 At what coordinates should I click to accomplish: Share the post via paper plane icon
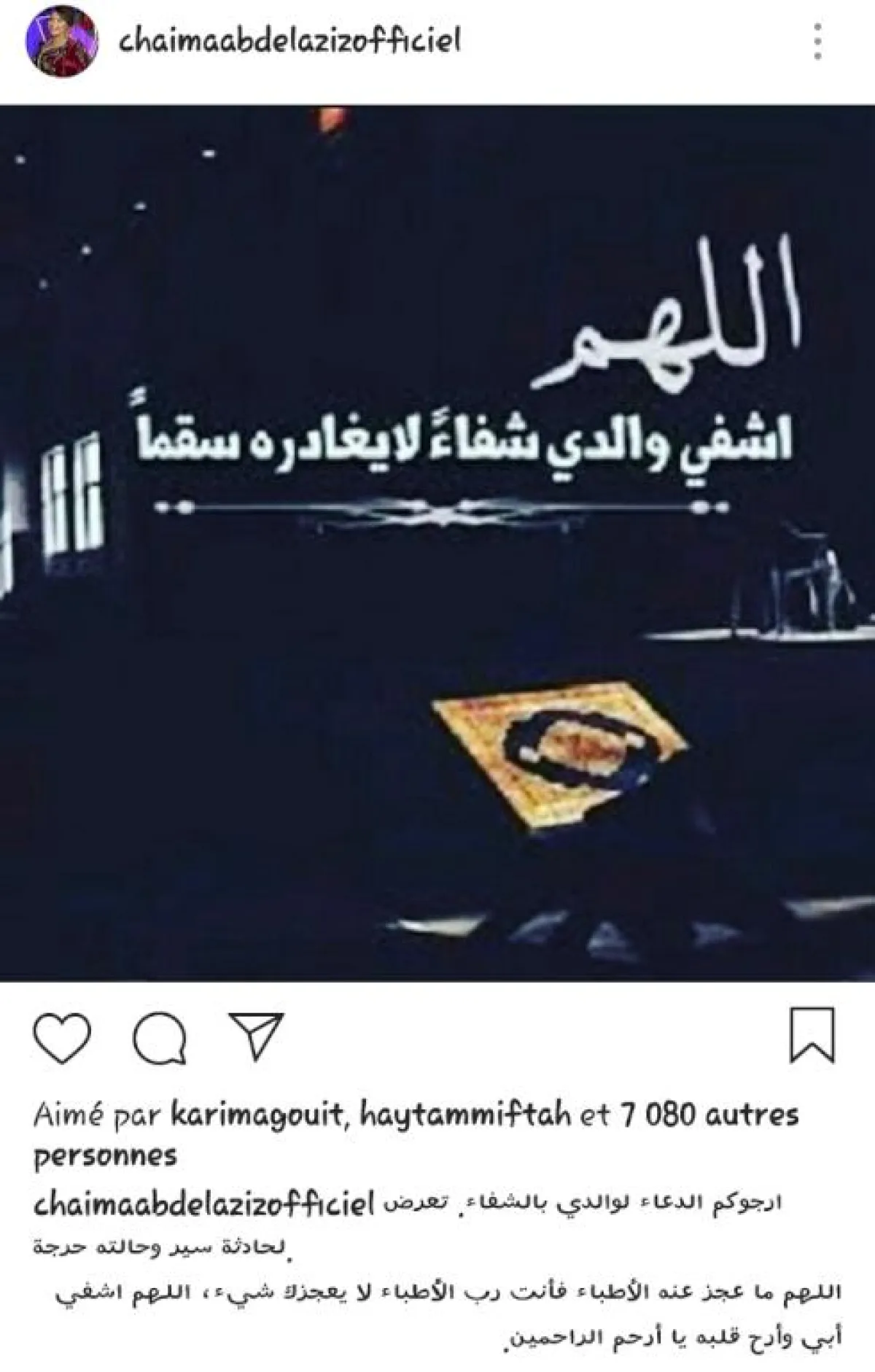(x=255, y=1036)
